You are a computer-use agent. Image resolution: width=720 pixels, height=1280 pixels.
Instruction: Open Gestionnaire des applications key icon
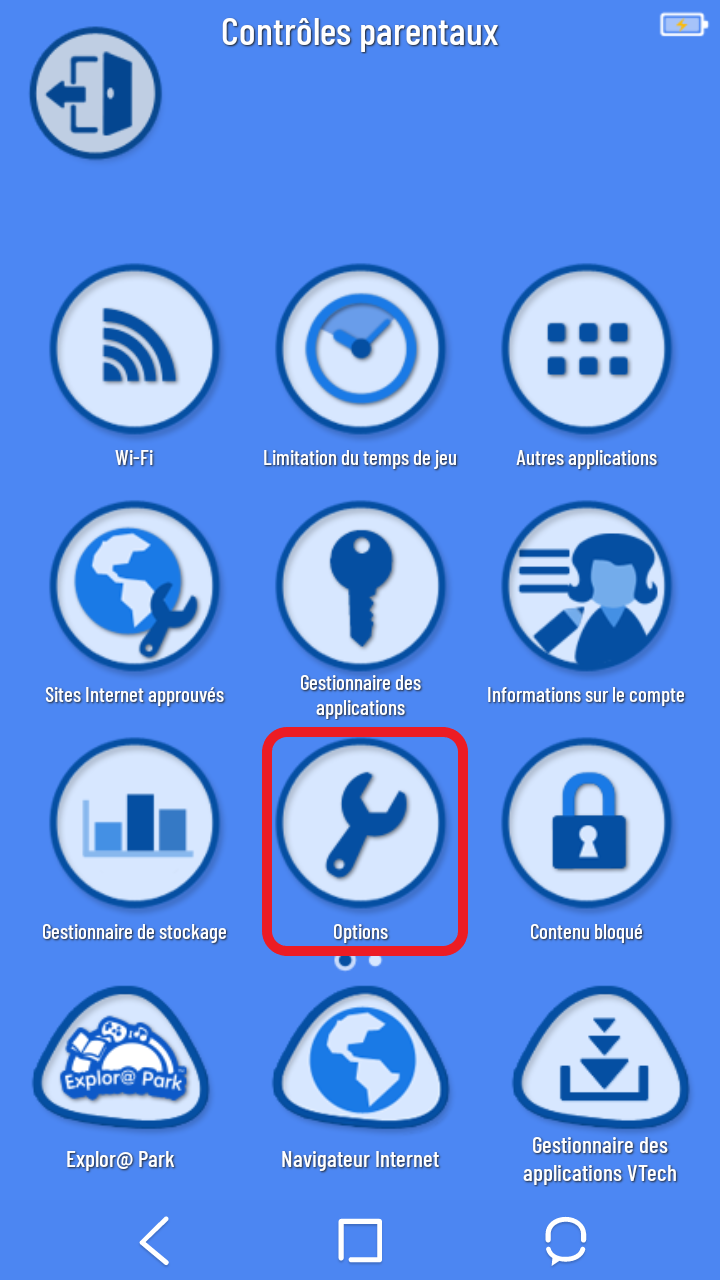click(360, 586)
